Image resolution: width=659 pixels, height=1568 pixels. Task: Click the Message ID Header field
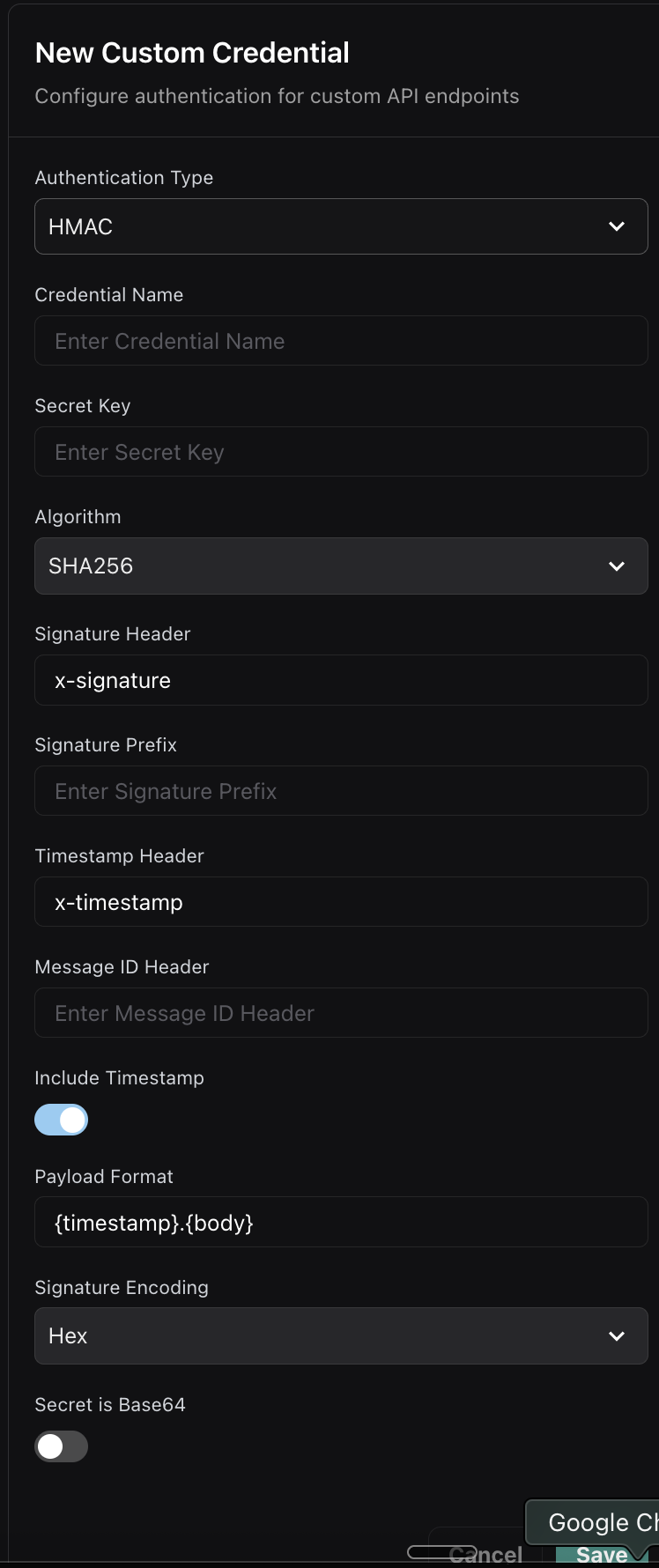(x=341, y=1012)
